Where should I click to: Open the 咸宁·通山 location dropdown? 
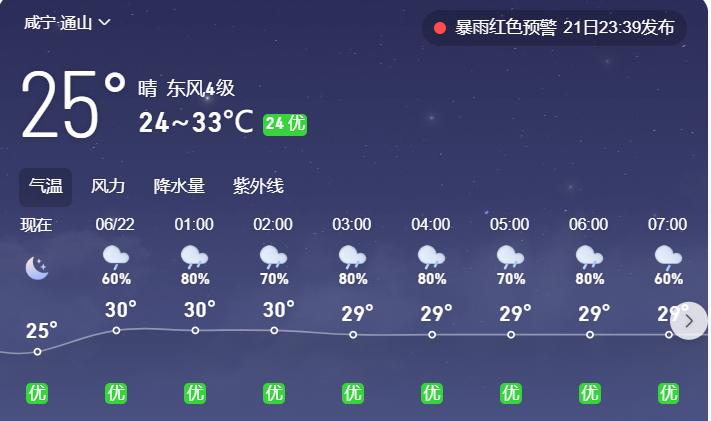(x=68, y=22)
